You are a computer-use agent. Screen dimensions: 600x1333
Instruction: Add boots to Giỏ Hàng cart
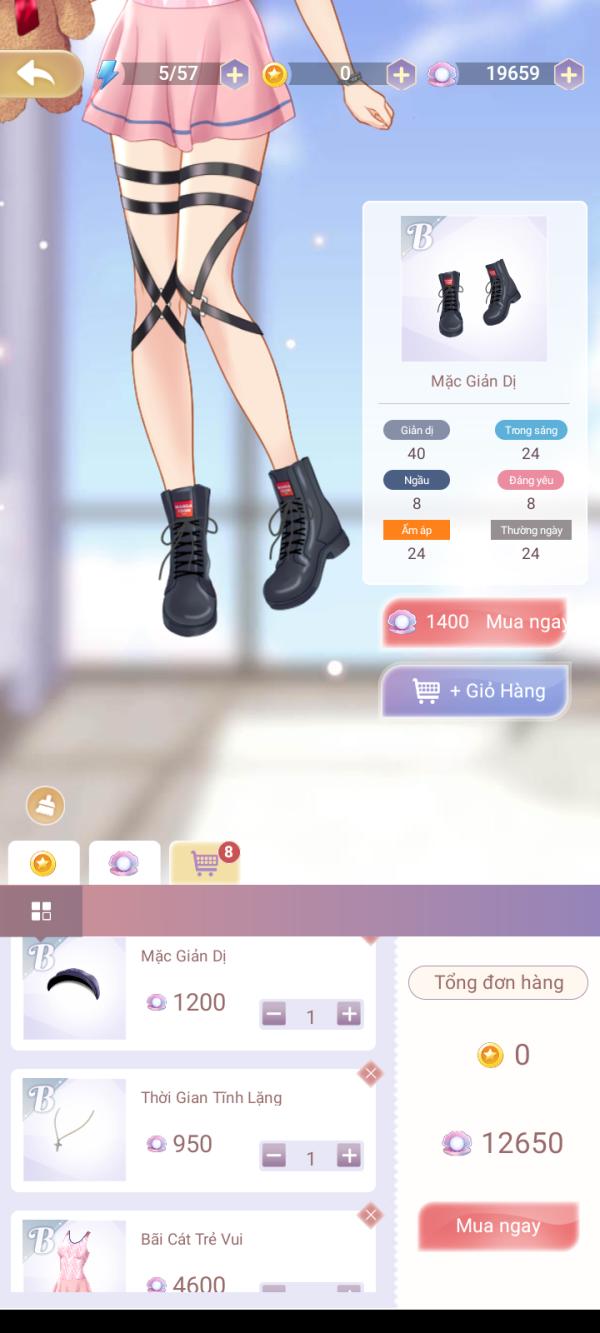click(x=475, y=691)
